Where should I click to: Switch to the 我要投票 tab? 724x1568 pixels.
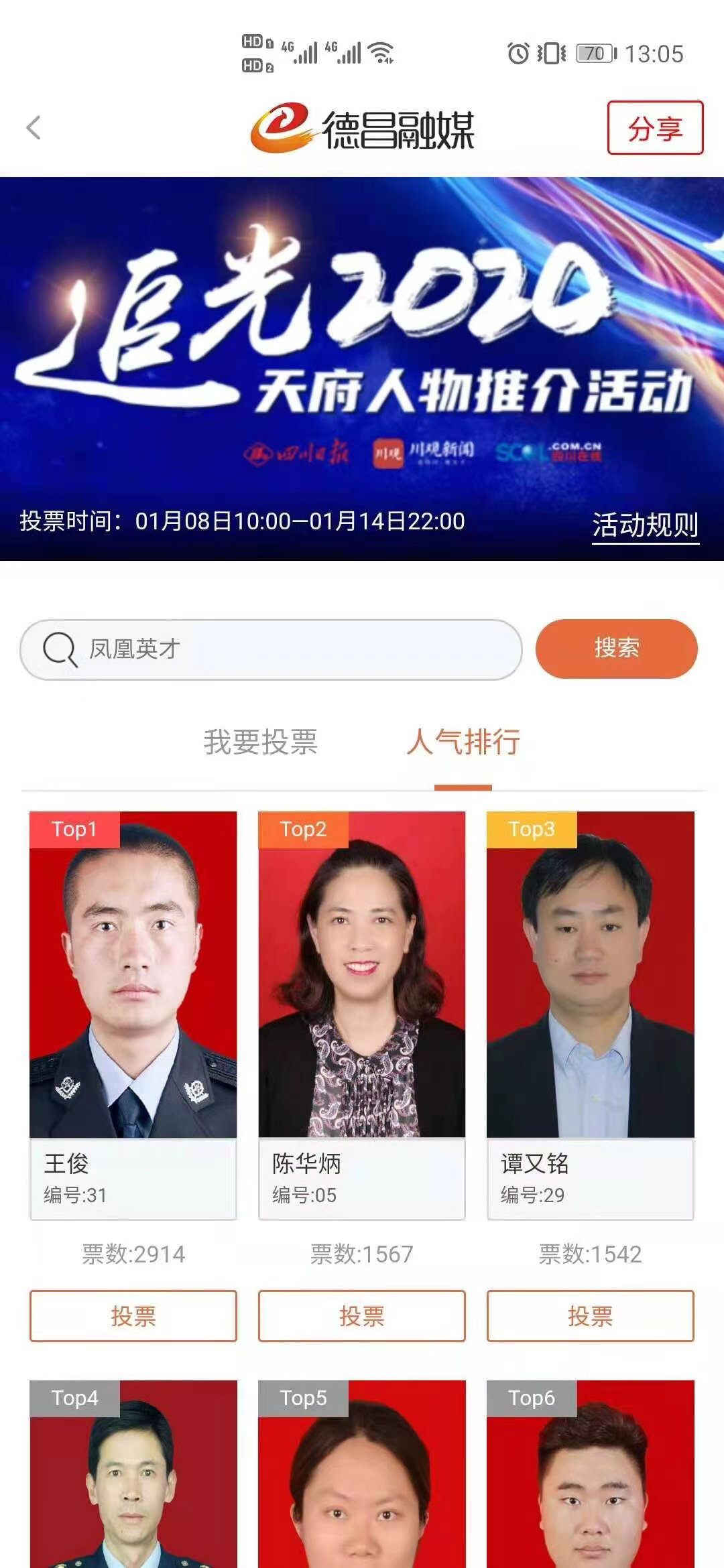tap(260, 742)
